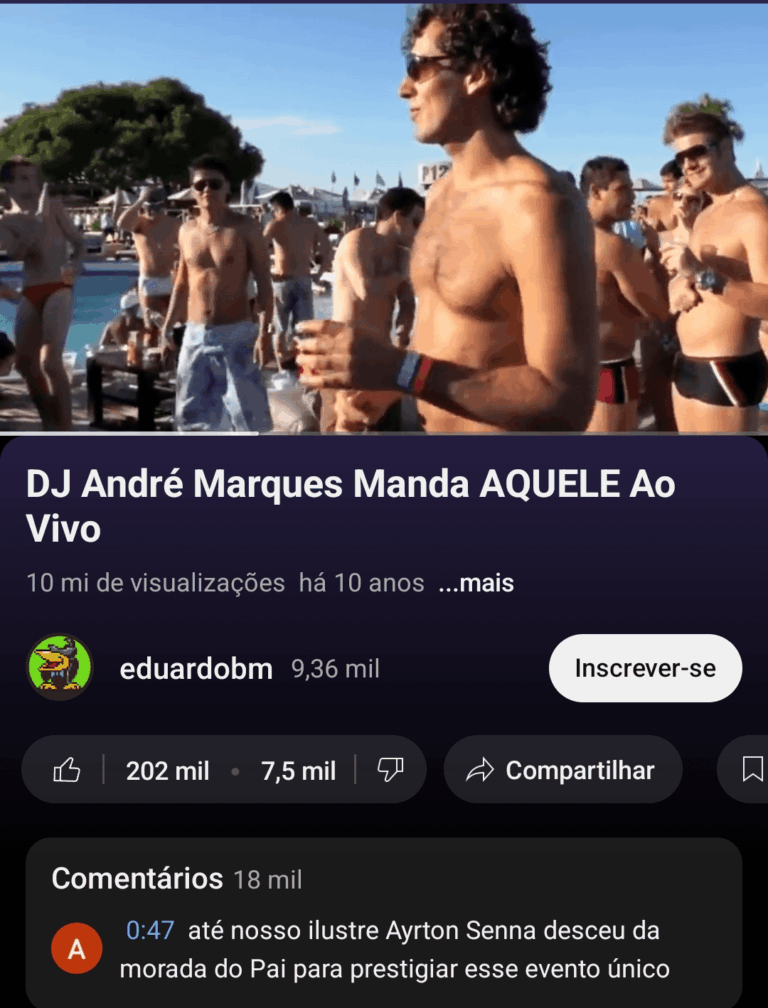The width and height of the screenshot is (768, 1008).
Task: Expand the description with ...mais
Action: pyautogui.click(x=476, y=583)
